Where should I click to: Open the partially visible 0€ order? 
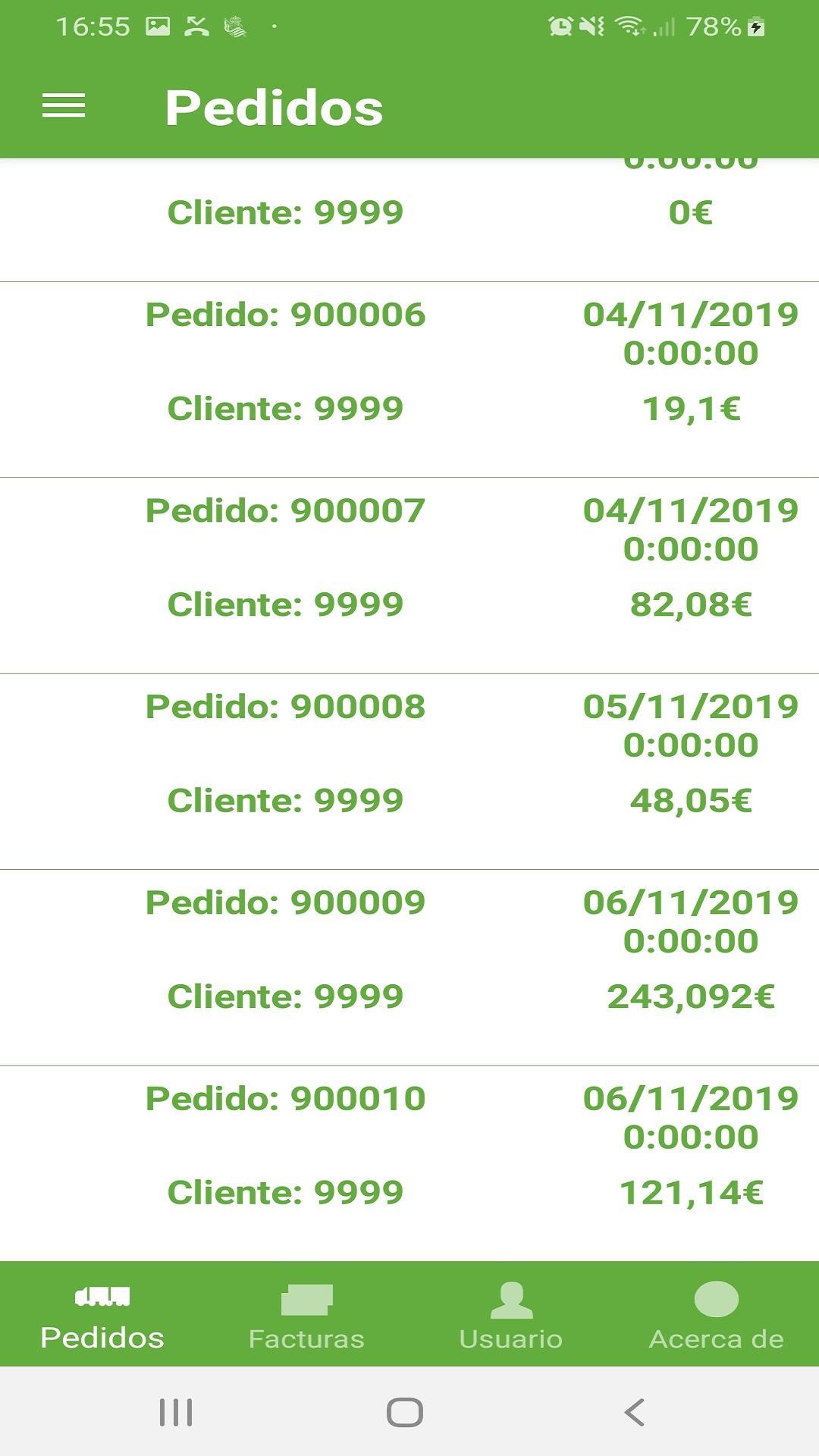click(x=409, y=220)
